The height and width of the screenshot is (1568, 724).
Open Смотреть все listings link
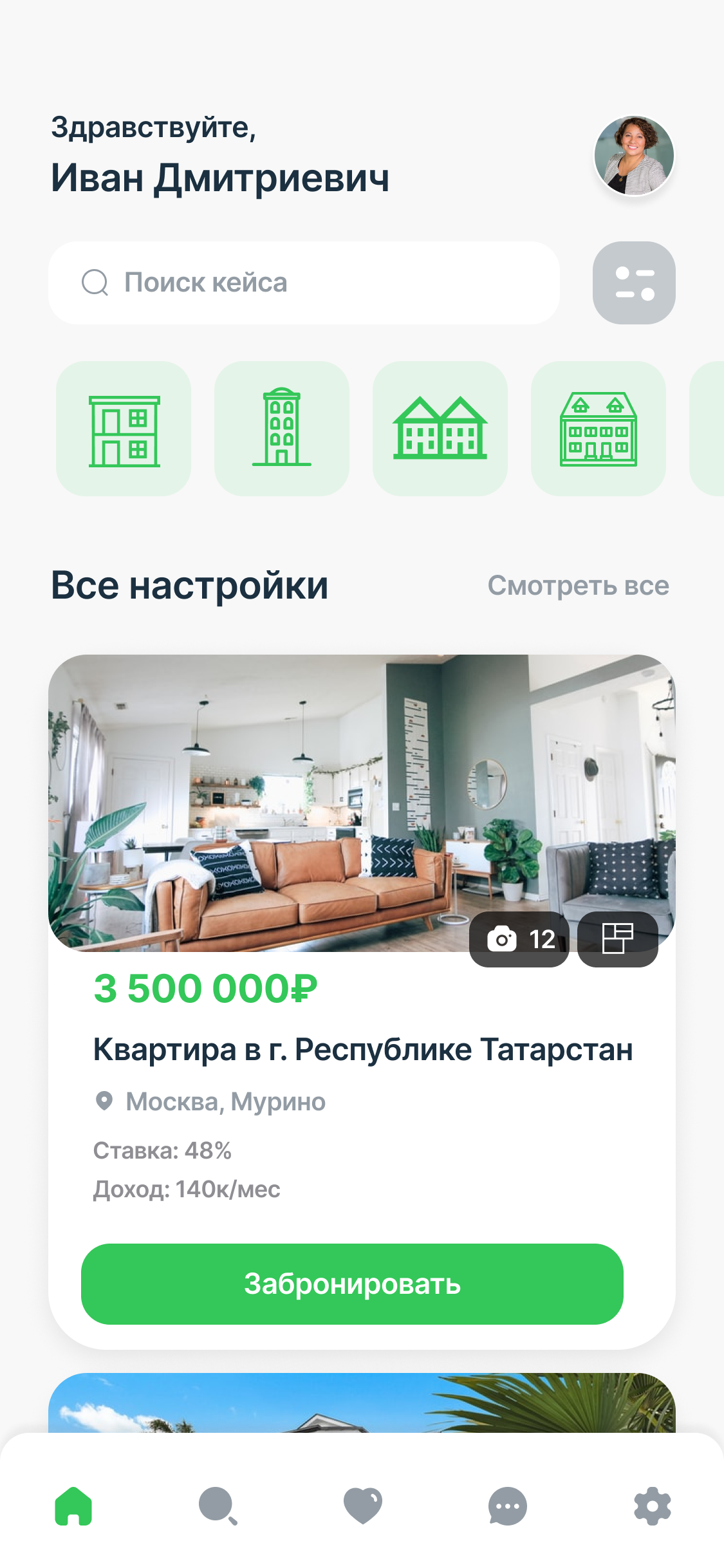click(579, 585)
